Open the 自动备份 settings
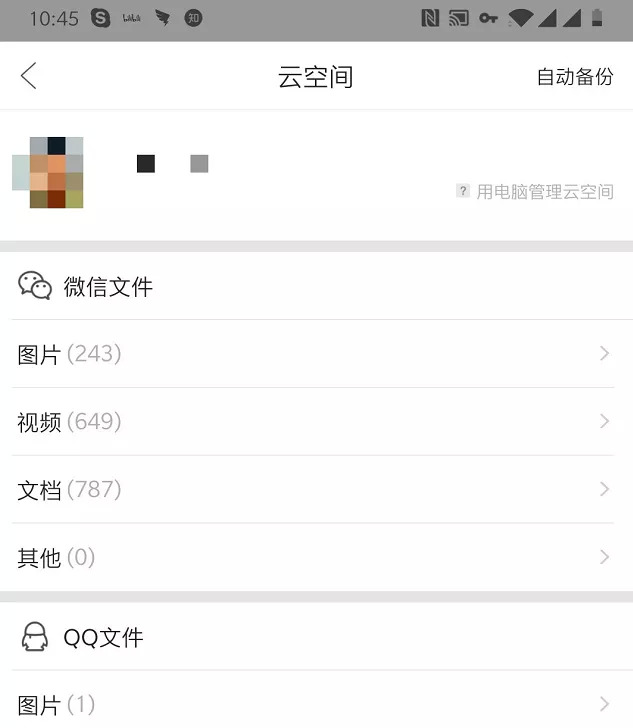The height and width of the screenshot is (728, 633). (x=574, y=77)
